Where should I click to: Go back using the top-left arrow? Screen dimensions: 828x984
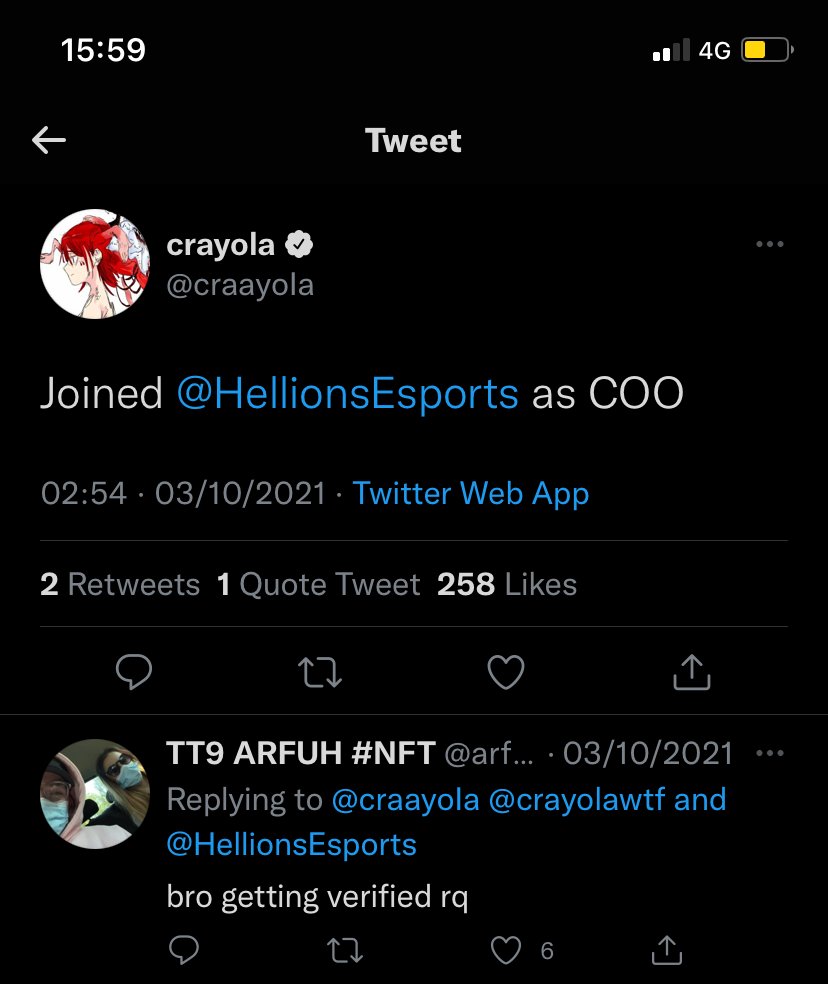click(x=49, y=141)
